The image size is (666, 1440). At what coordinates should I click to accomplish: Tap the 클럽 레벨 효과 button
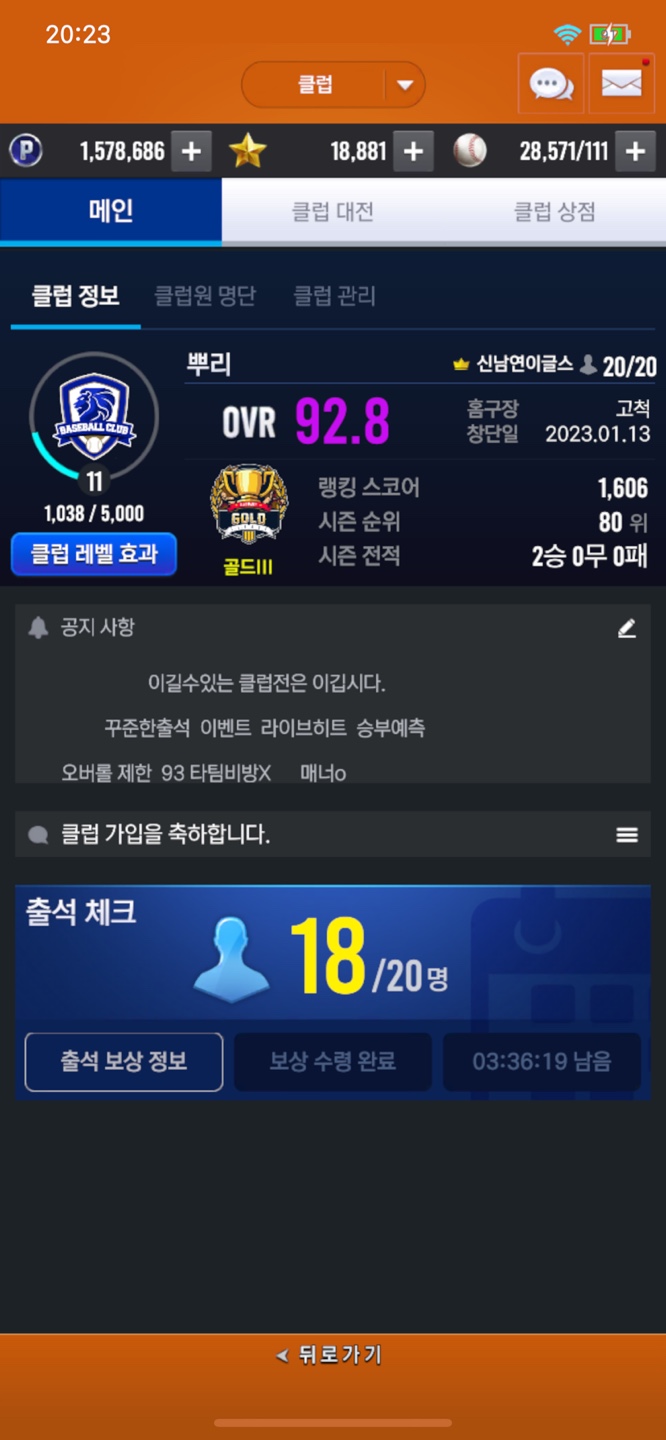click(94, 554)
